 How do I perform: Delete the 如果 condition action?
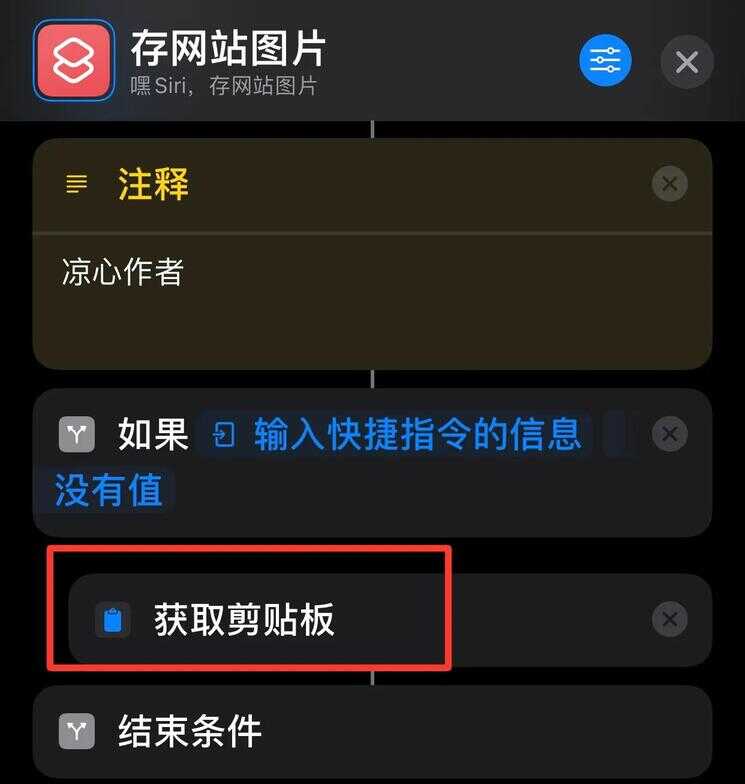pyautogui.click(x=669, y=434)
